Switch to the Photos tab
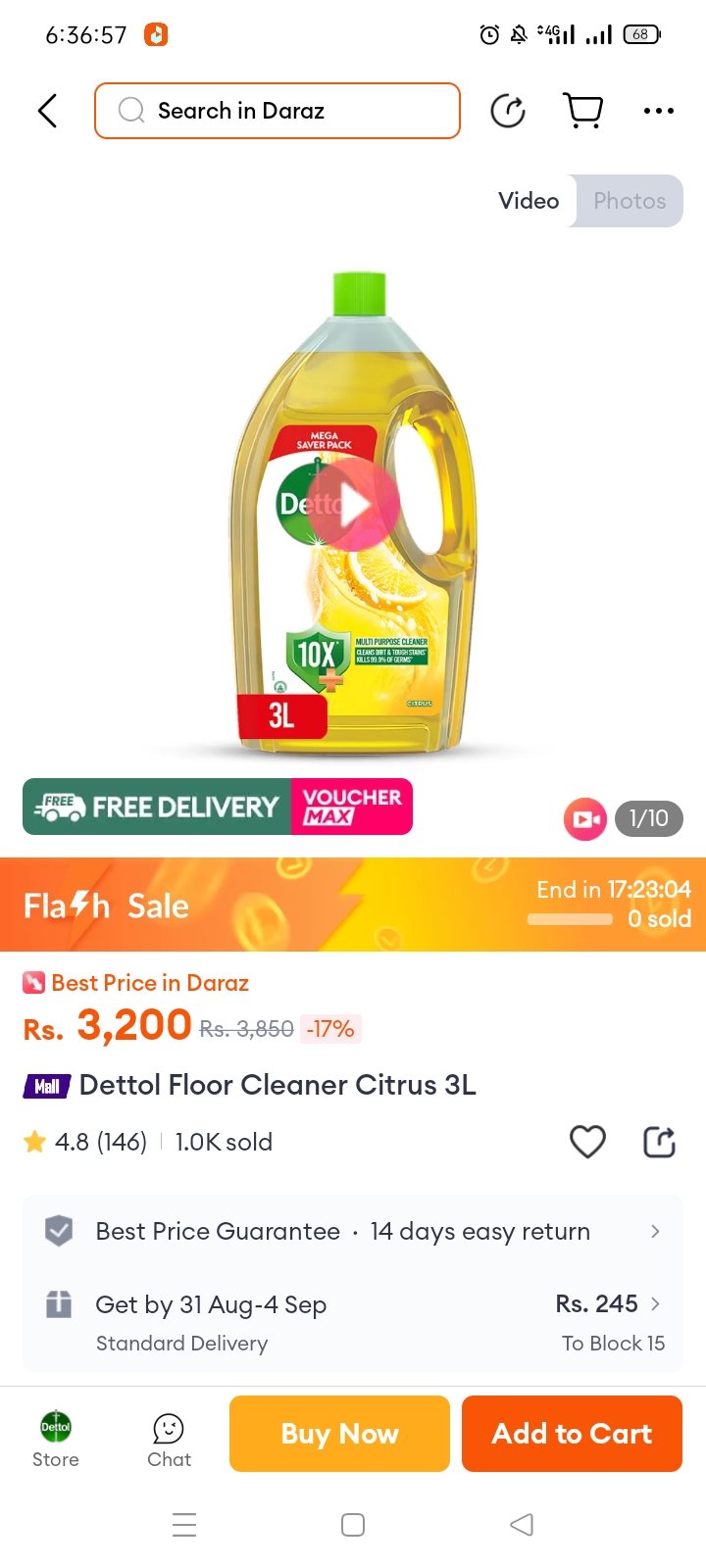Screen dimensions: 706x1568 629,201
